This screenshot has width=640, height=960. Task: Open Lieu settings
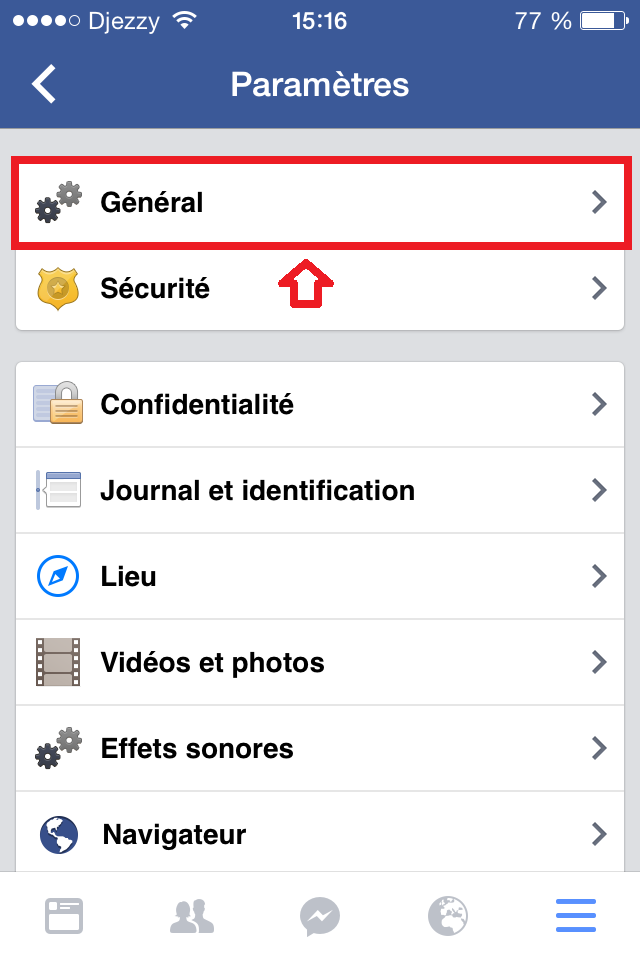point(320,577)
